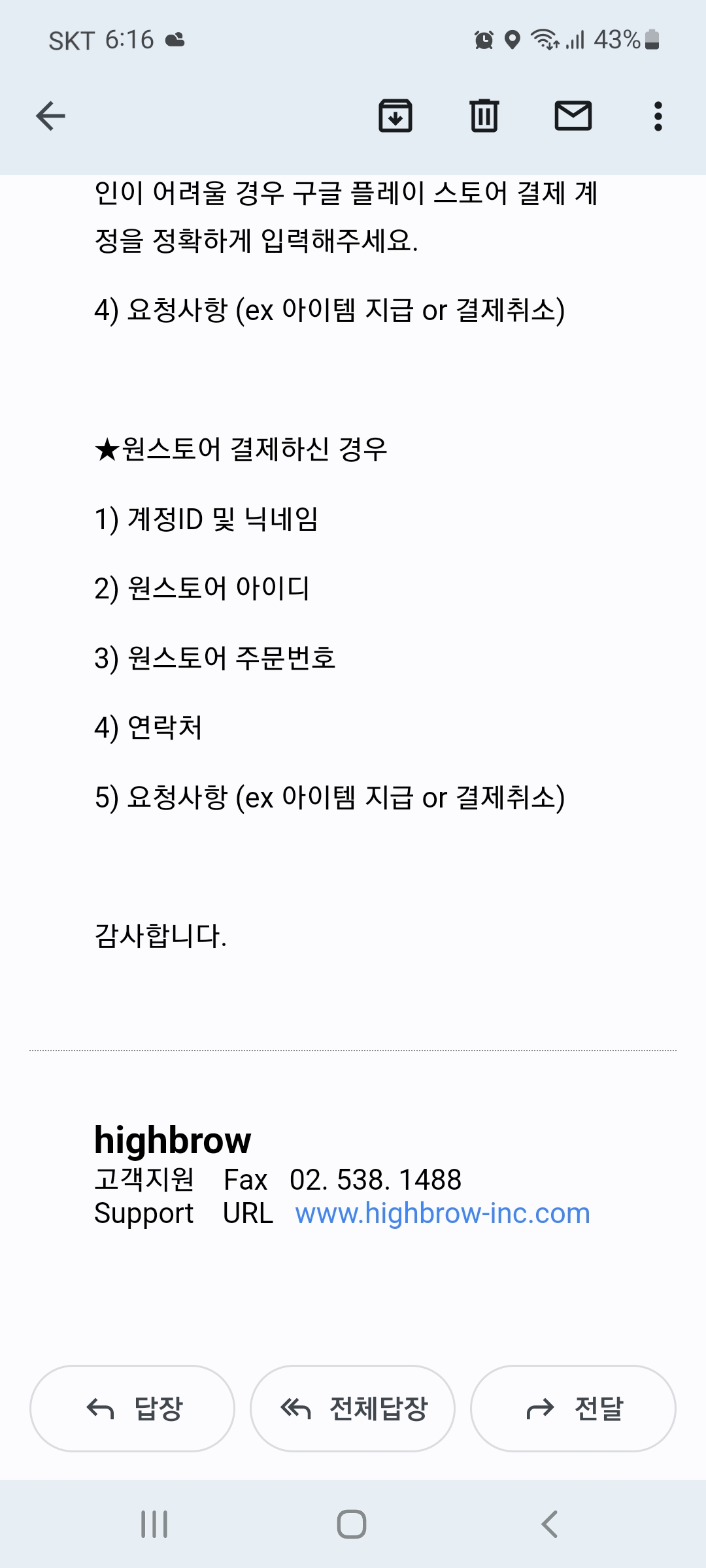
Task: Archive this email
Action: click(x=395, y=116)
